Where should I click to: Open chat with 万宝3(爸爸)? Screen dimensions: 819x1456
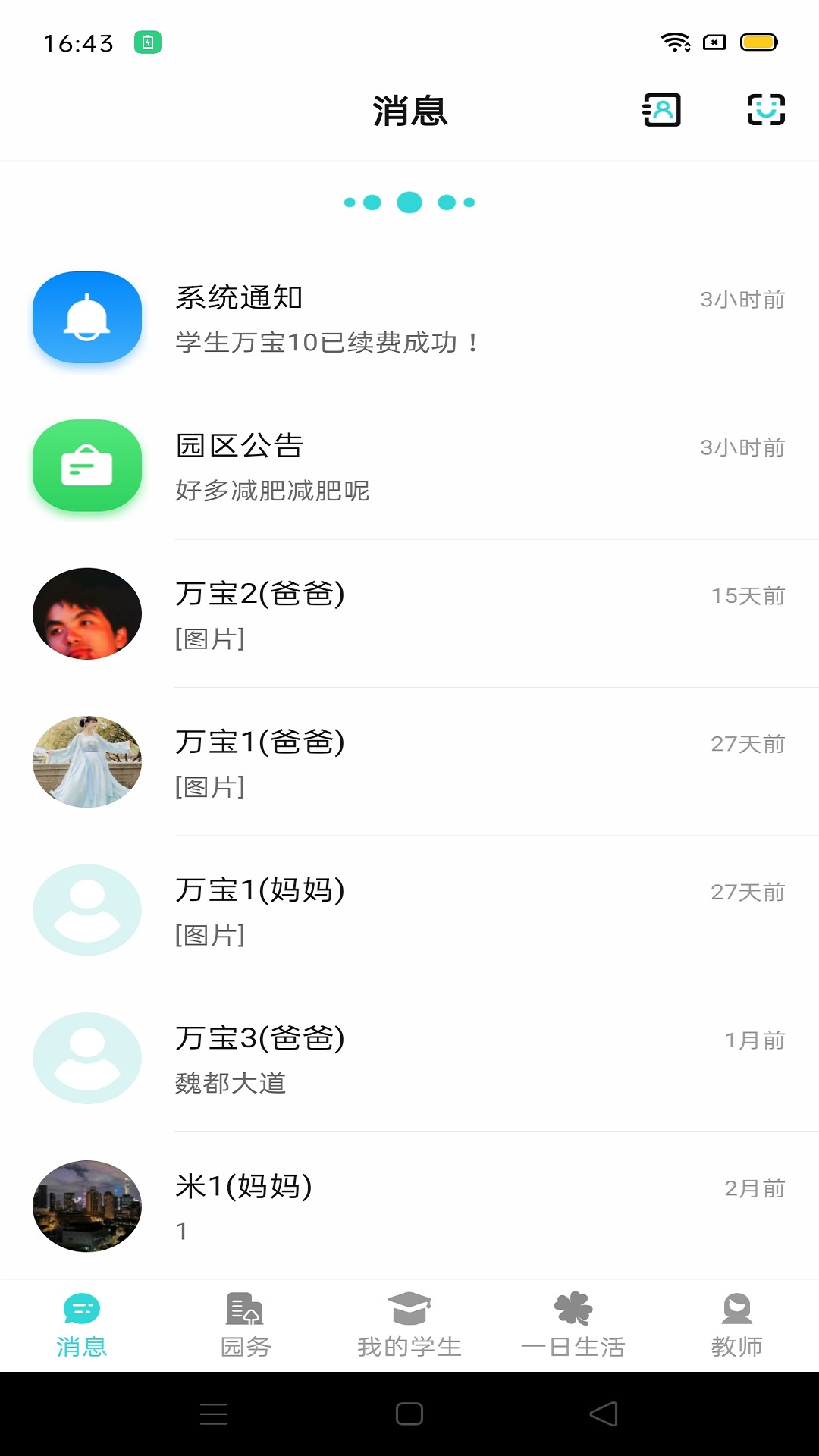[409, 1059]
